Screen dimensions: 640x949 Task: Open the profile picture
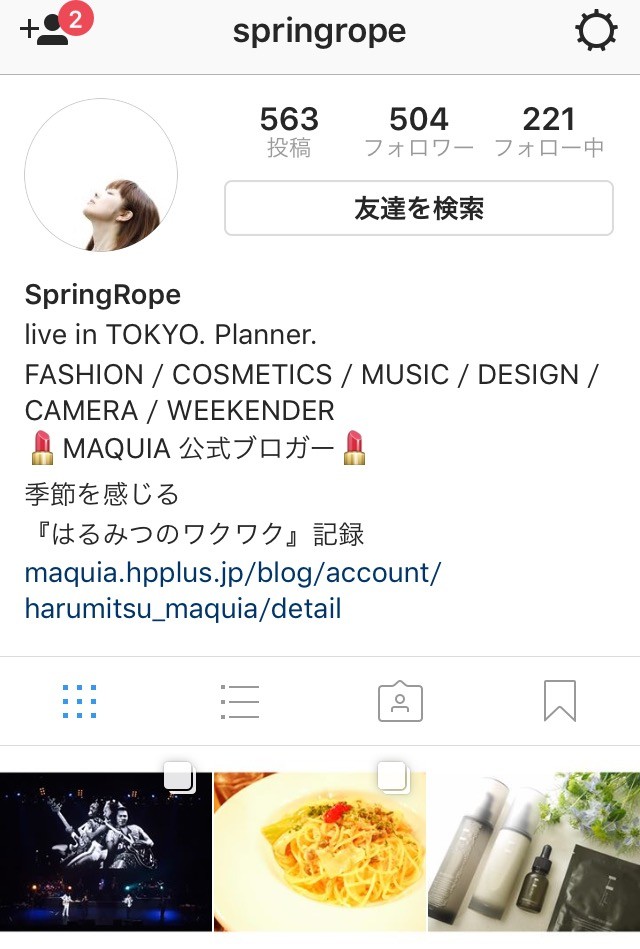tap(101, 175)
